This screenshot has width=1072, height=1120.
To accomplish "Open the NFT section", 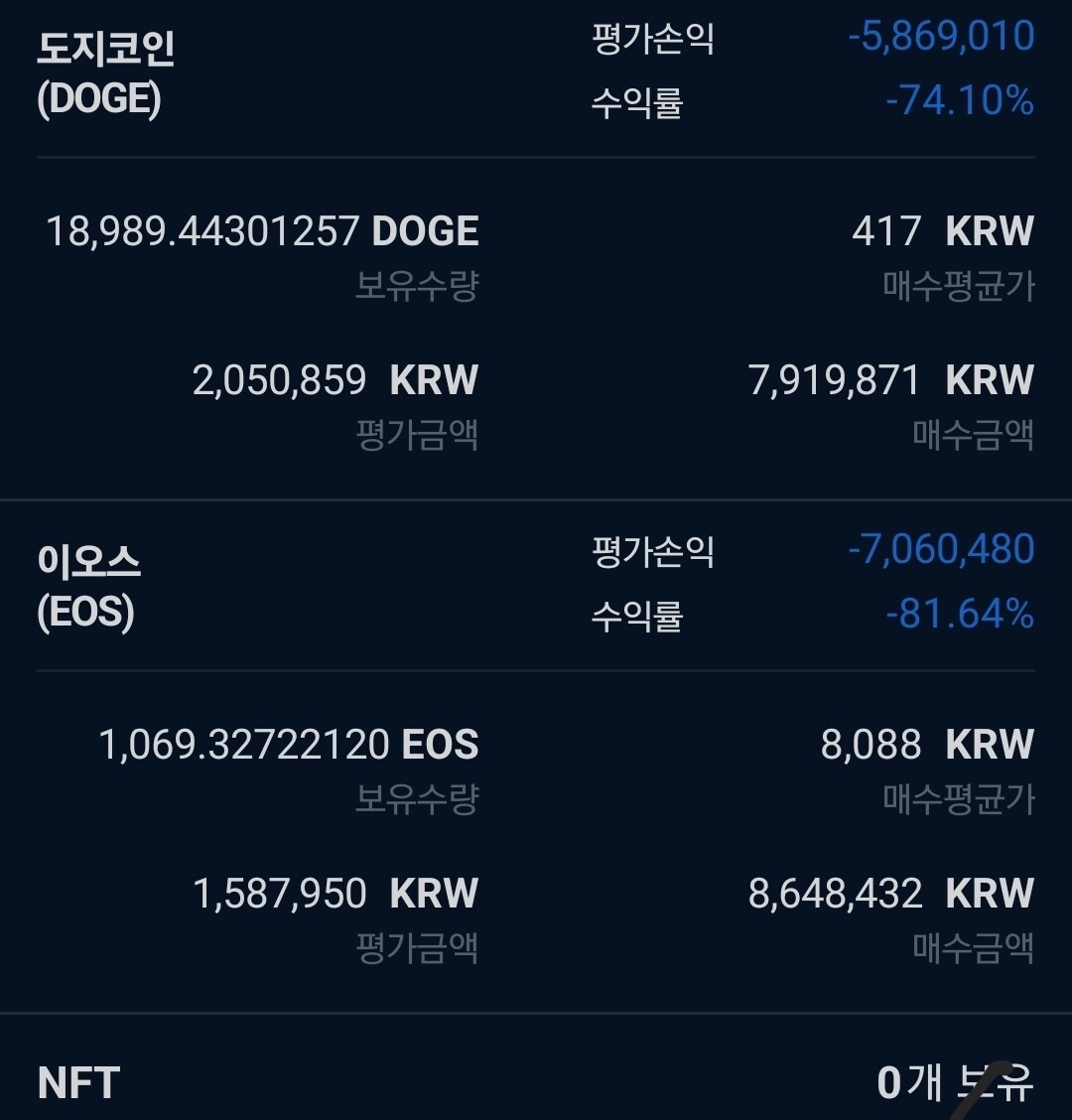I will pos(76,1084).
